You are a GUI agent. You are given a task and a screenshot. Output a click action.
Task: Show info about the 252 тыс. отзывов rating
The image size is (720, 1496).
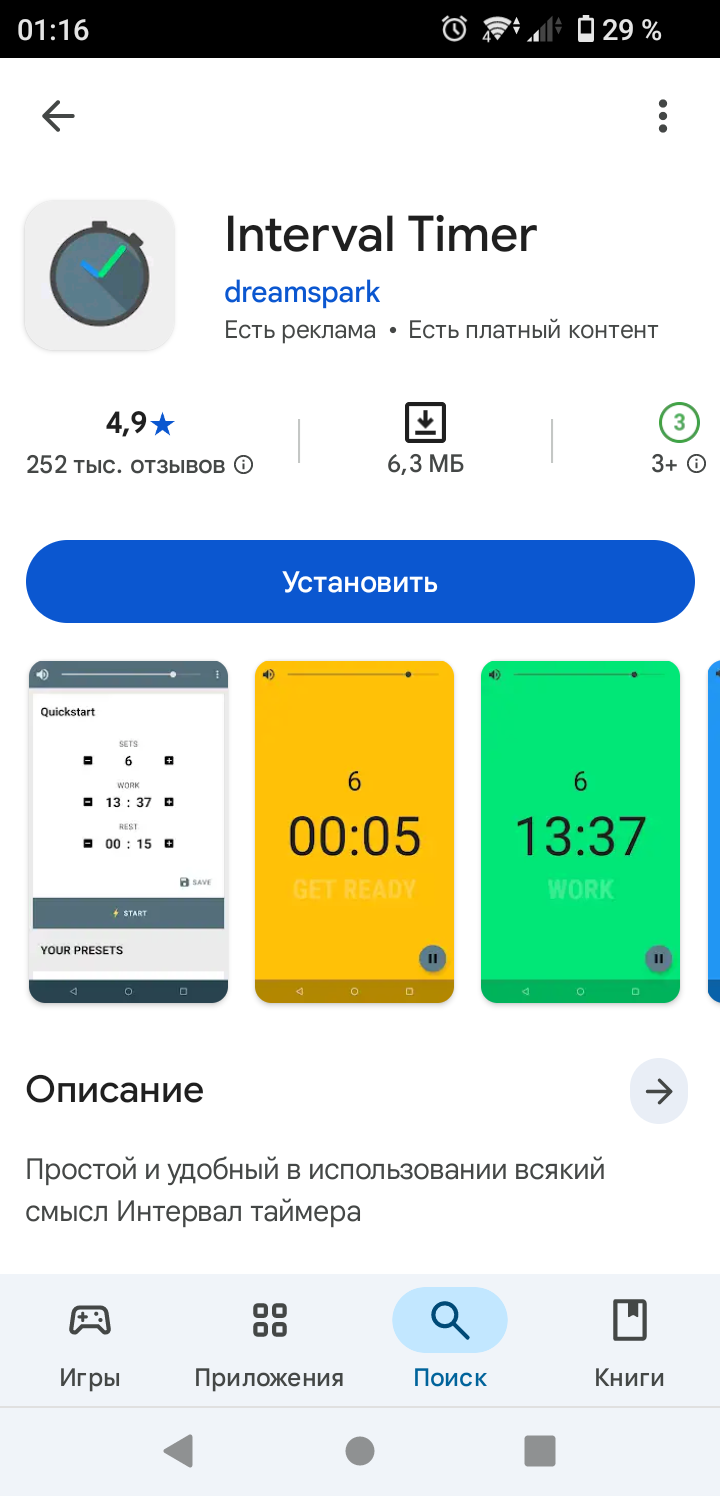pyautogui.click(x=243, y=465)
